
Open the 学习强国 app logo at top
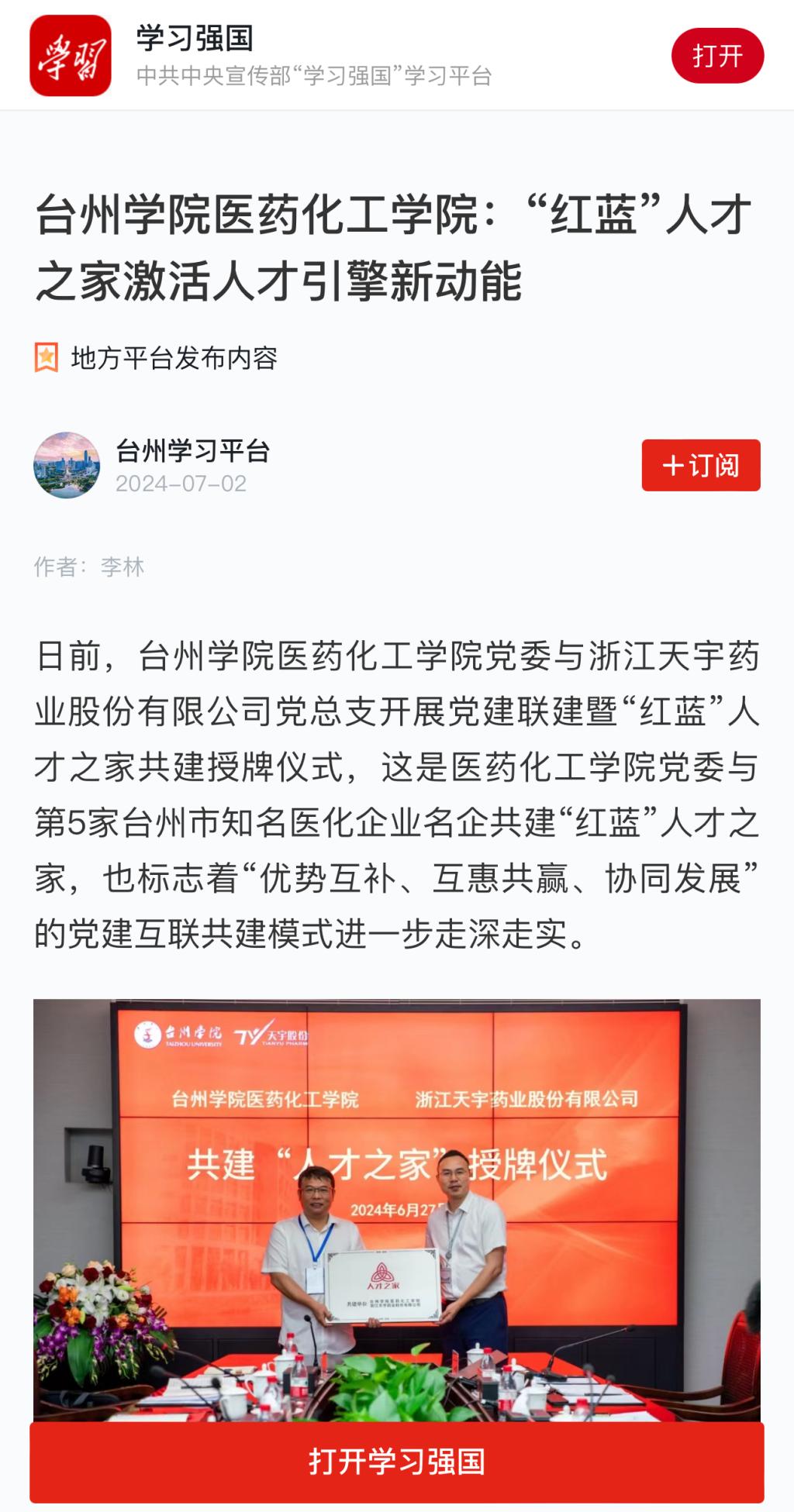click(71, 56)
